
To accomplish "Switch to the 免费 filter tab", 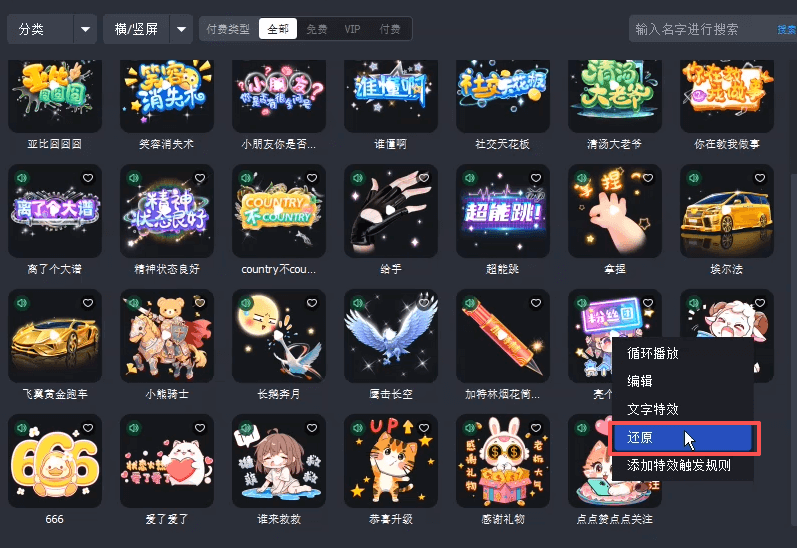I will pyautogui.click(x=317, y=29).
